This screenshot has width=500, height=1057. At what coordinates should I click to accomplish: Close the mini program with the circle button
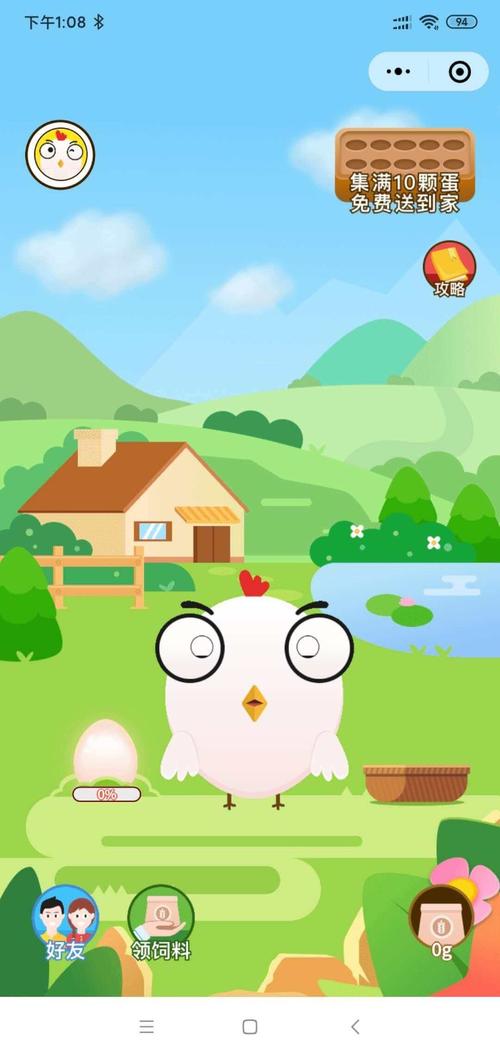[x=460, y=71]
